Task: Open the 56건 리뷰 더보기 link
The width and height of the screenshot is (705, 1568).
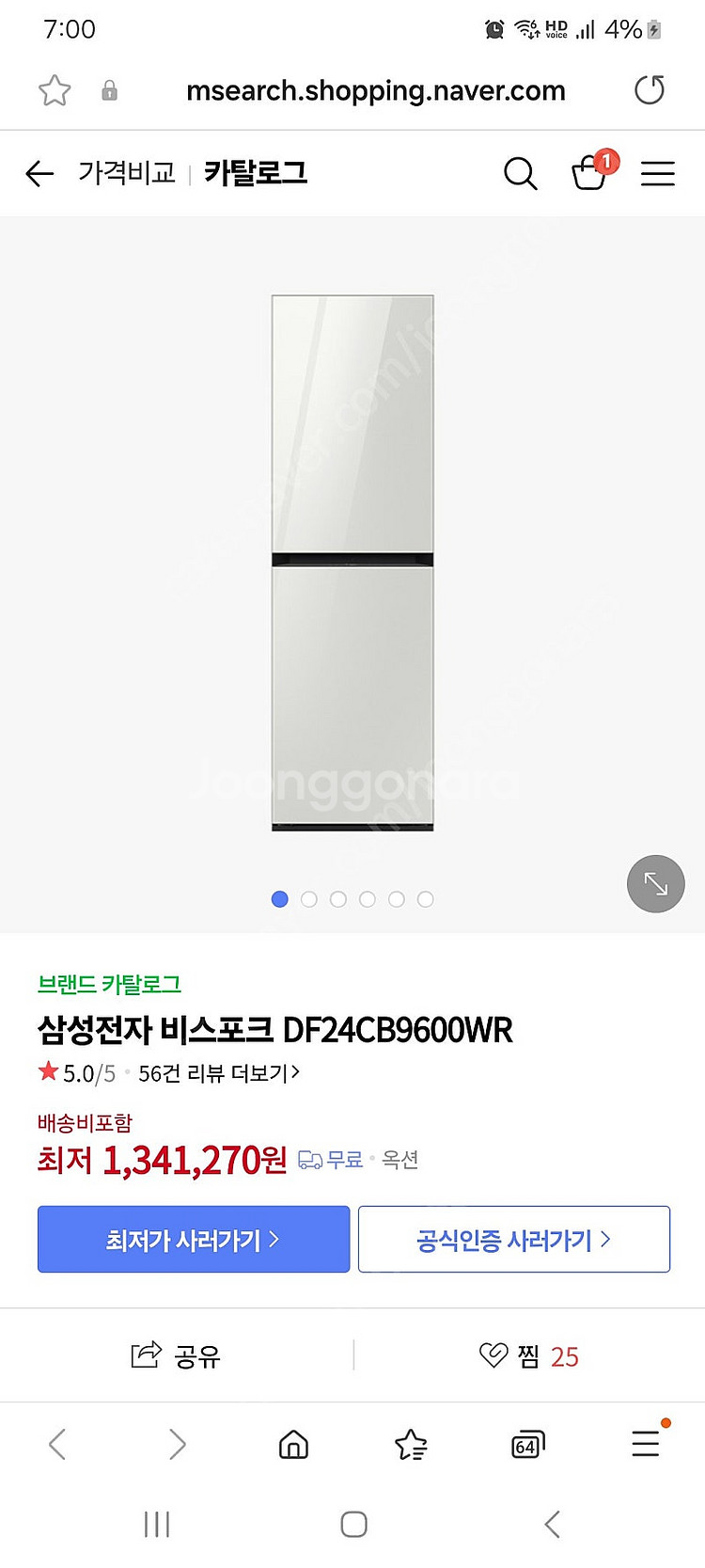Action: pos(218,1073)
